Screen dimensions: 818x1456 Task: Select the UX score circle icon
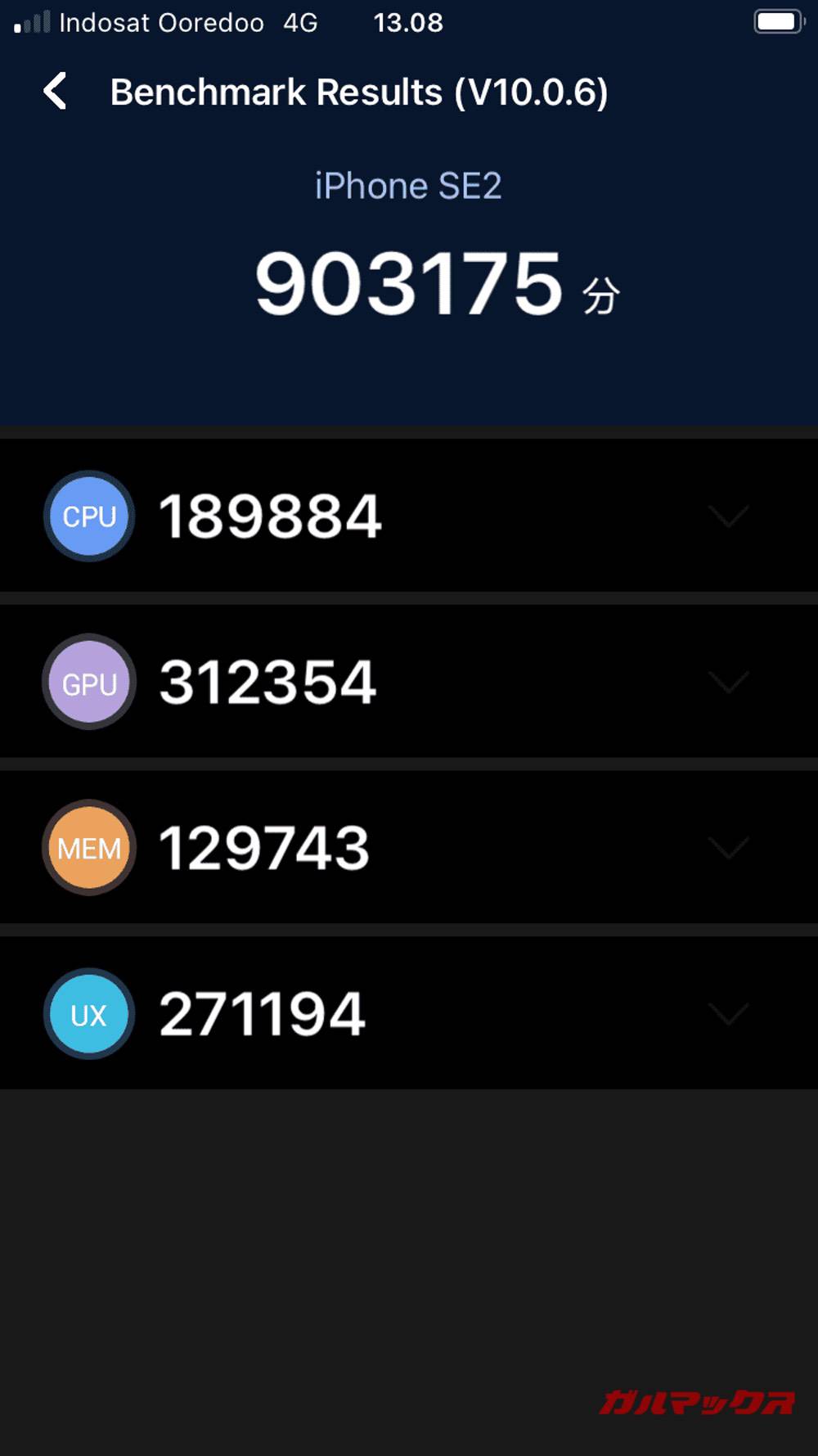(88, 1014)
